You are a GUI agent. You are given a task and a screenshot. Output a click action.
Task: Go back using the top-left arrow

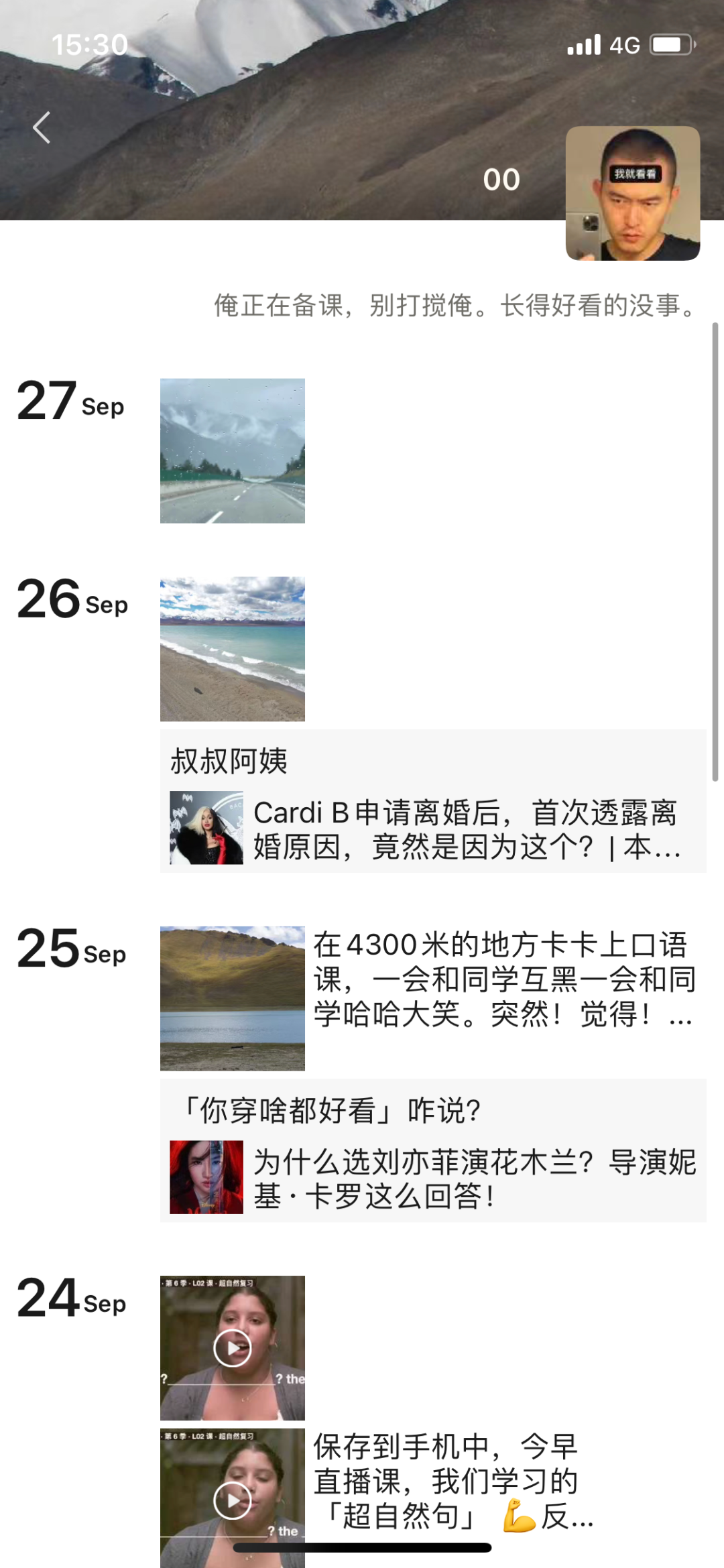(42, 127)
